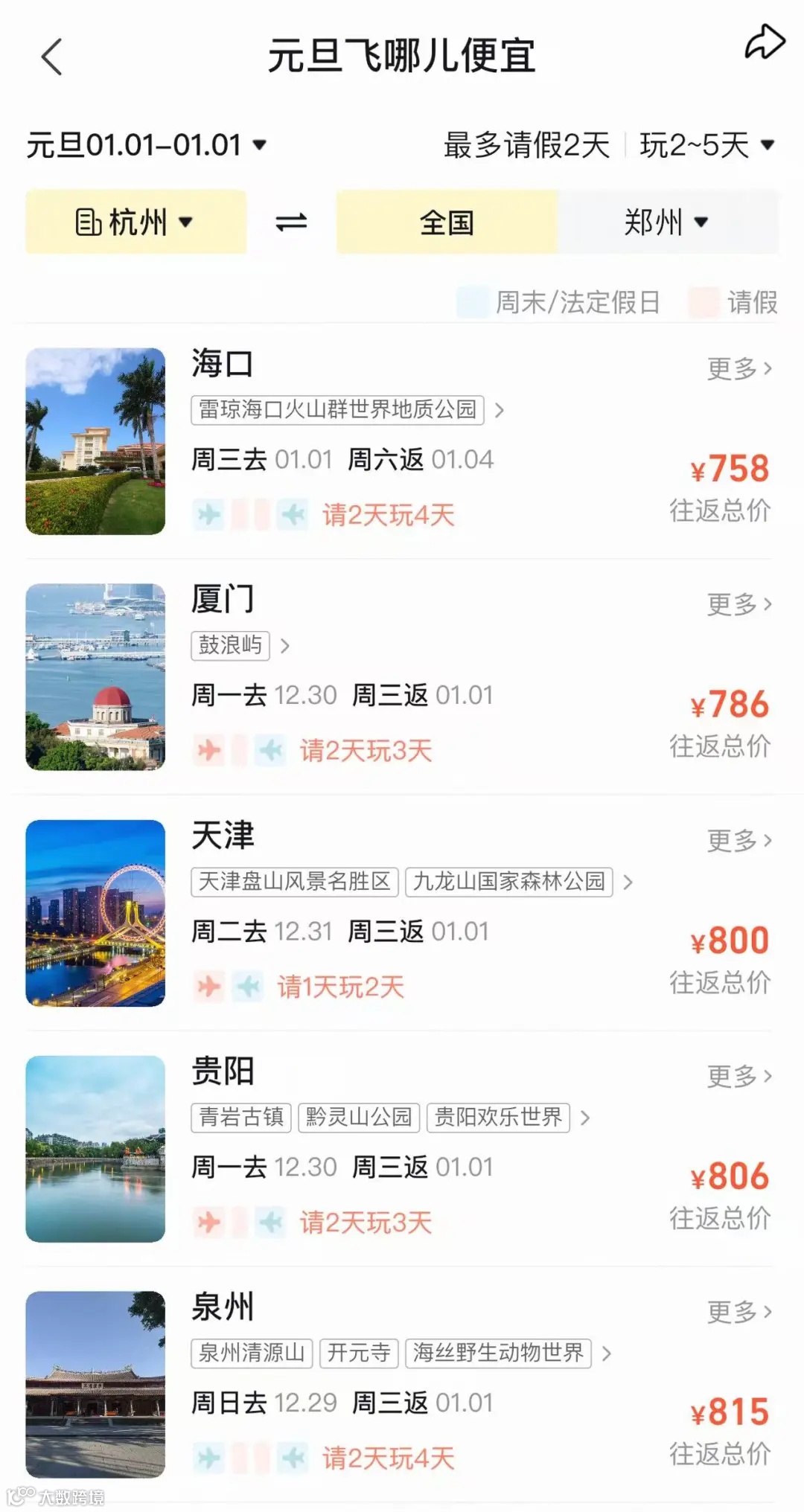Tap the 鼓浪屿 attraction tag
804x1512 pixels.
[x=230, y=645]
